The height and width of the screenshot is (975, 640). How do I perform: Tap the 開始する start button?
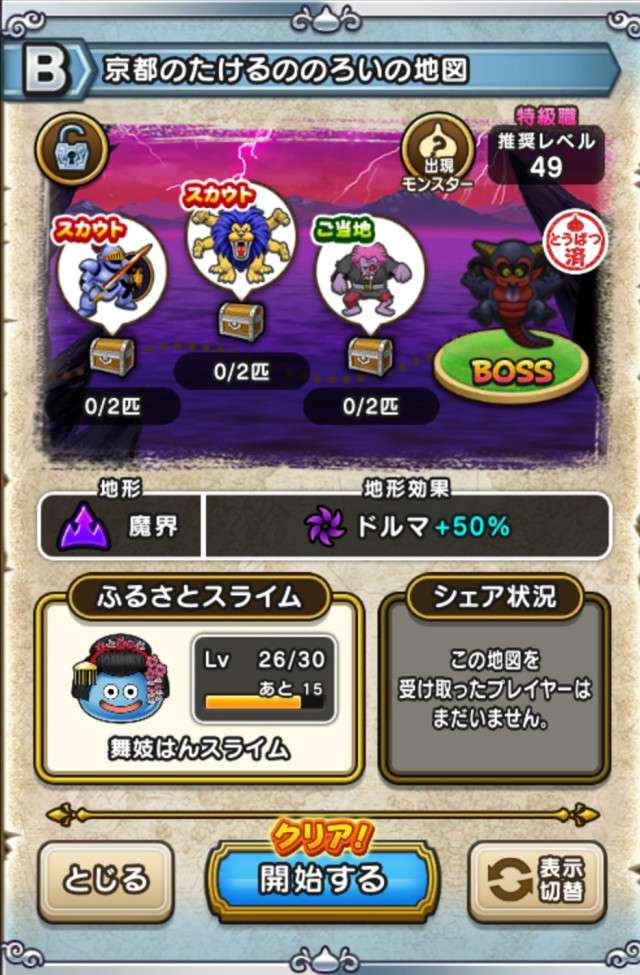(322, 879)
